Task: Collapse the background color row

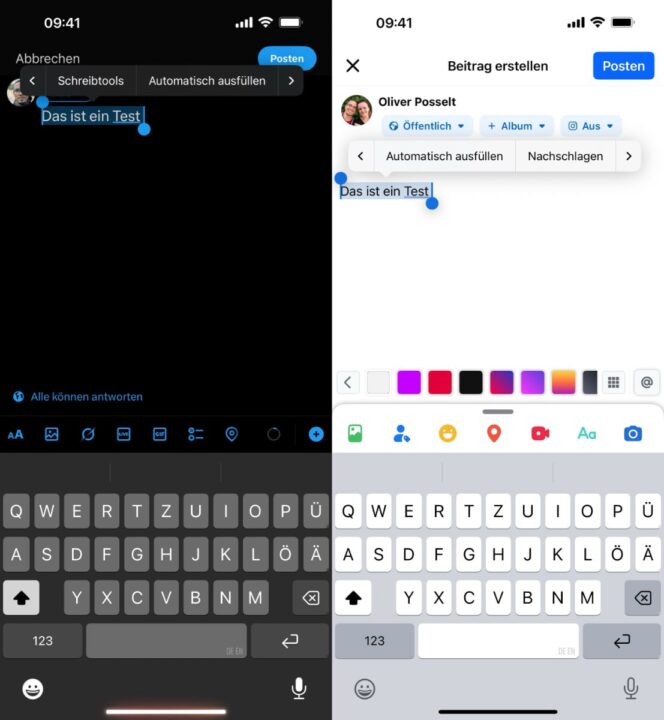Action: 348,382
